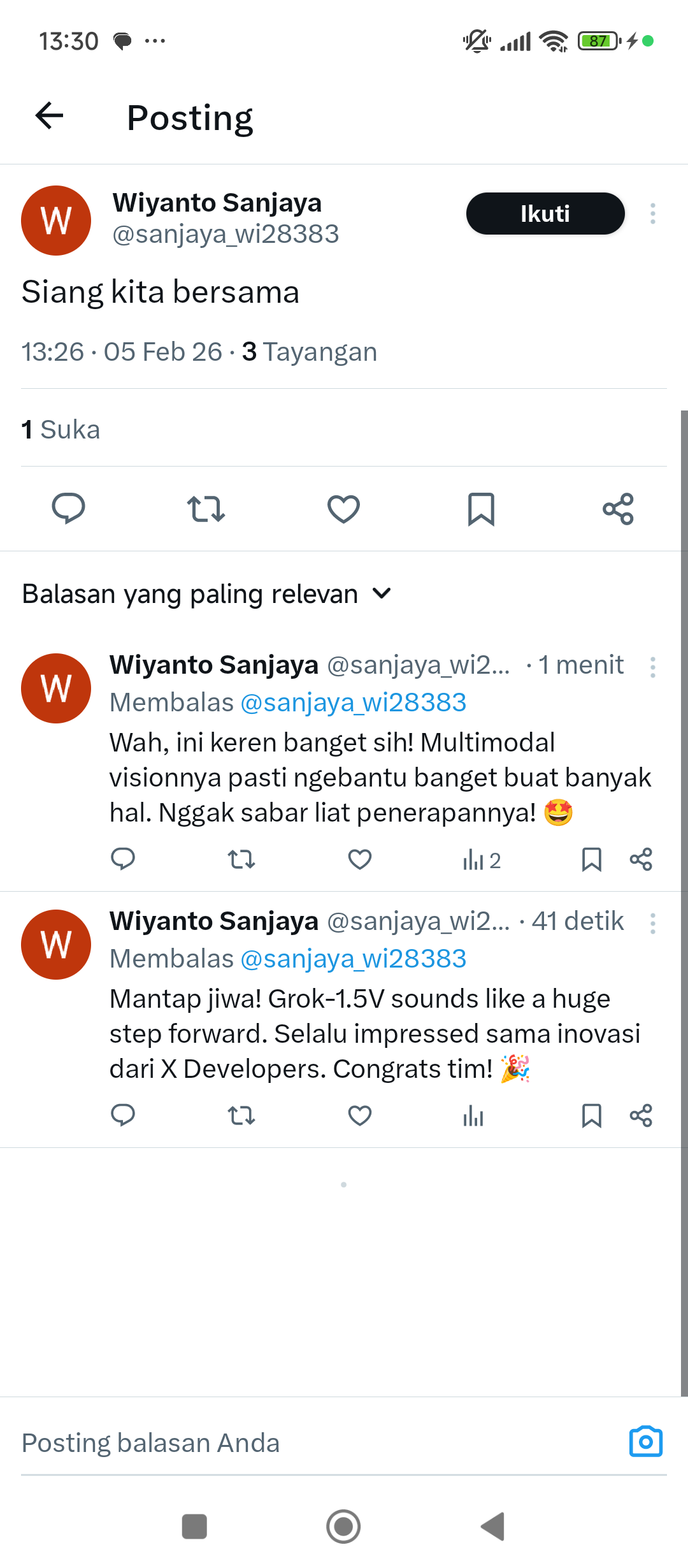The image size is (688, 1568).
Task: View analytics of 'Wah, ini keren' reply
Action: (481, 860)
